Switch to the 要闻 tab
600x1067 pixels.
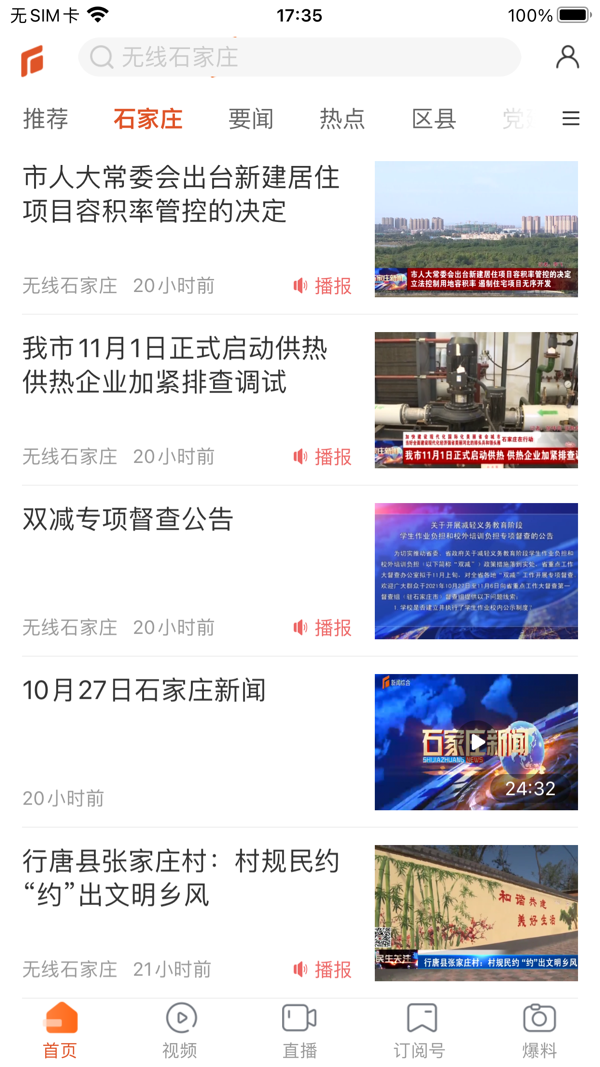(x=251, y=119)
